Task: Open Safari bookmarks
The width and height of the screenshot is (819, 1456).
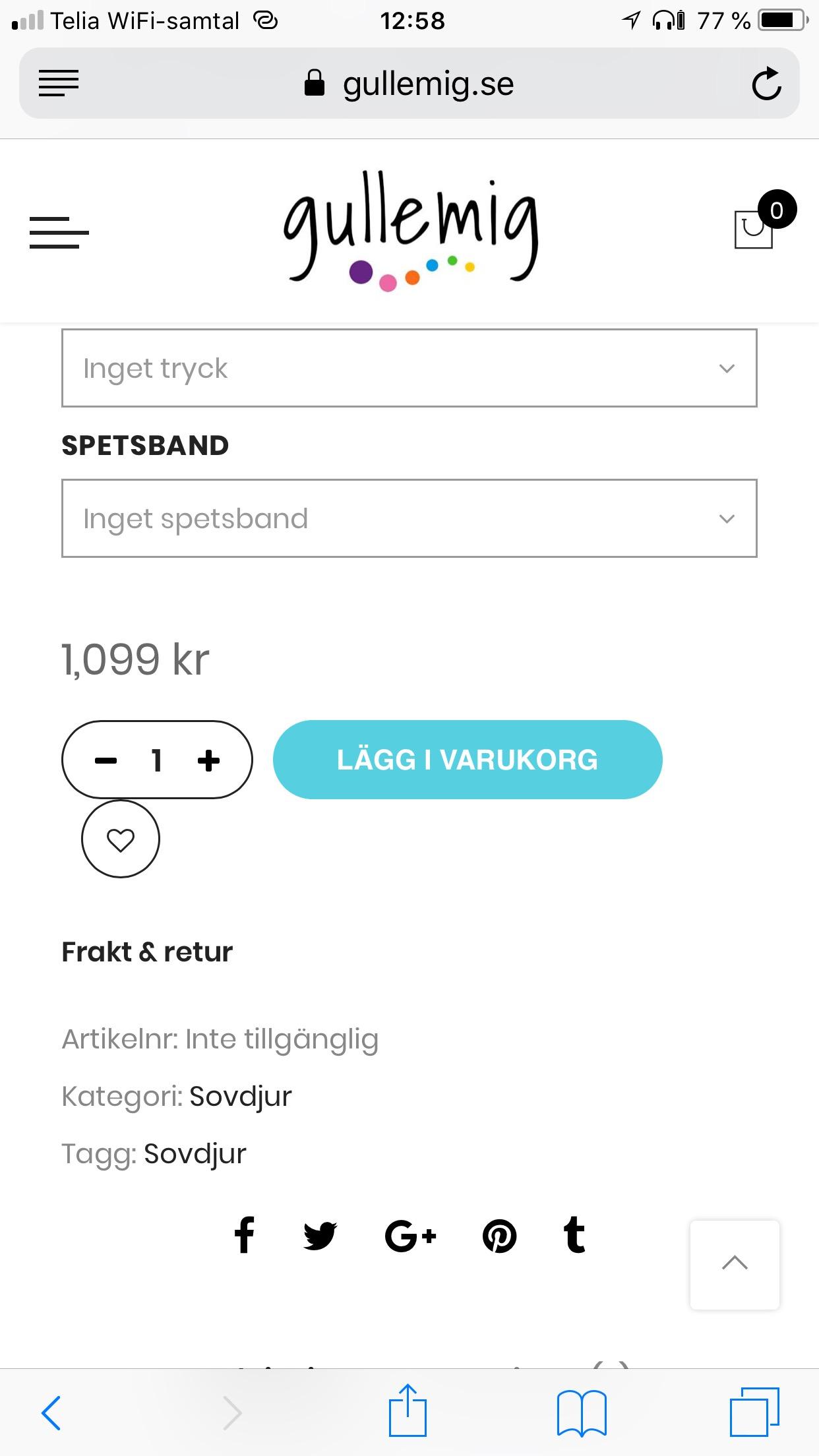Action: (582, 1412)
